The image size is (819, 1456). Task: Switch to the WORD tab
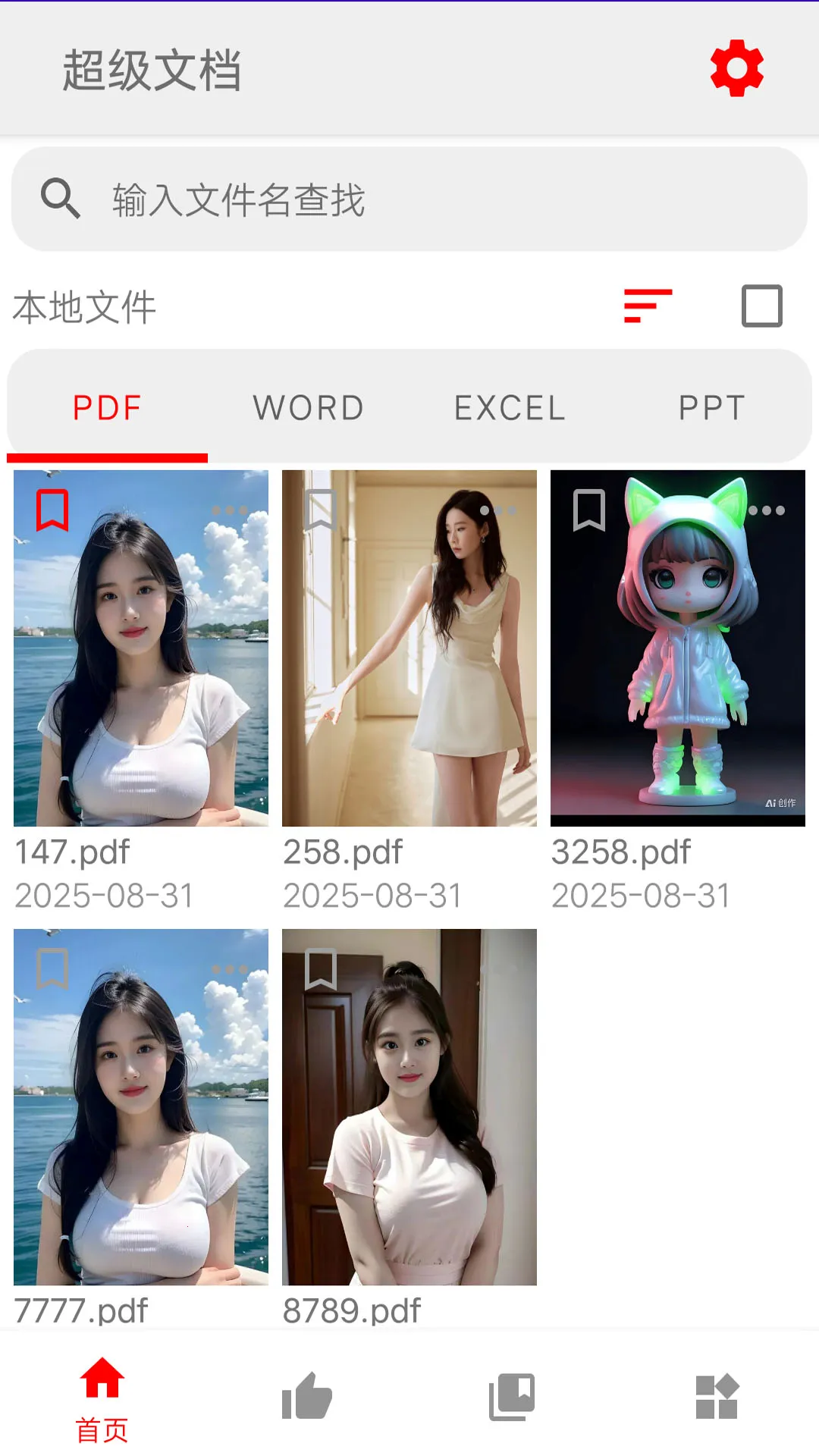click(309, 407)
